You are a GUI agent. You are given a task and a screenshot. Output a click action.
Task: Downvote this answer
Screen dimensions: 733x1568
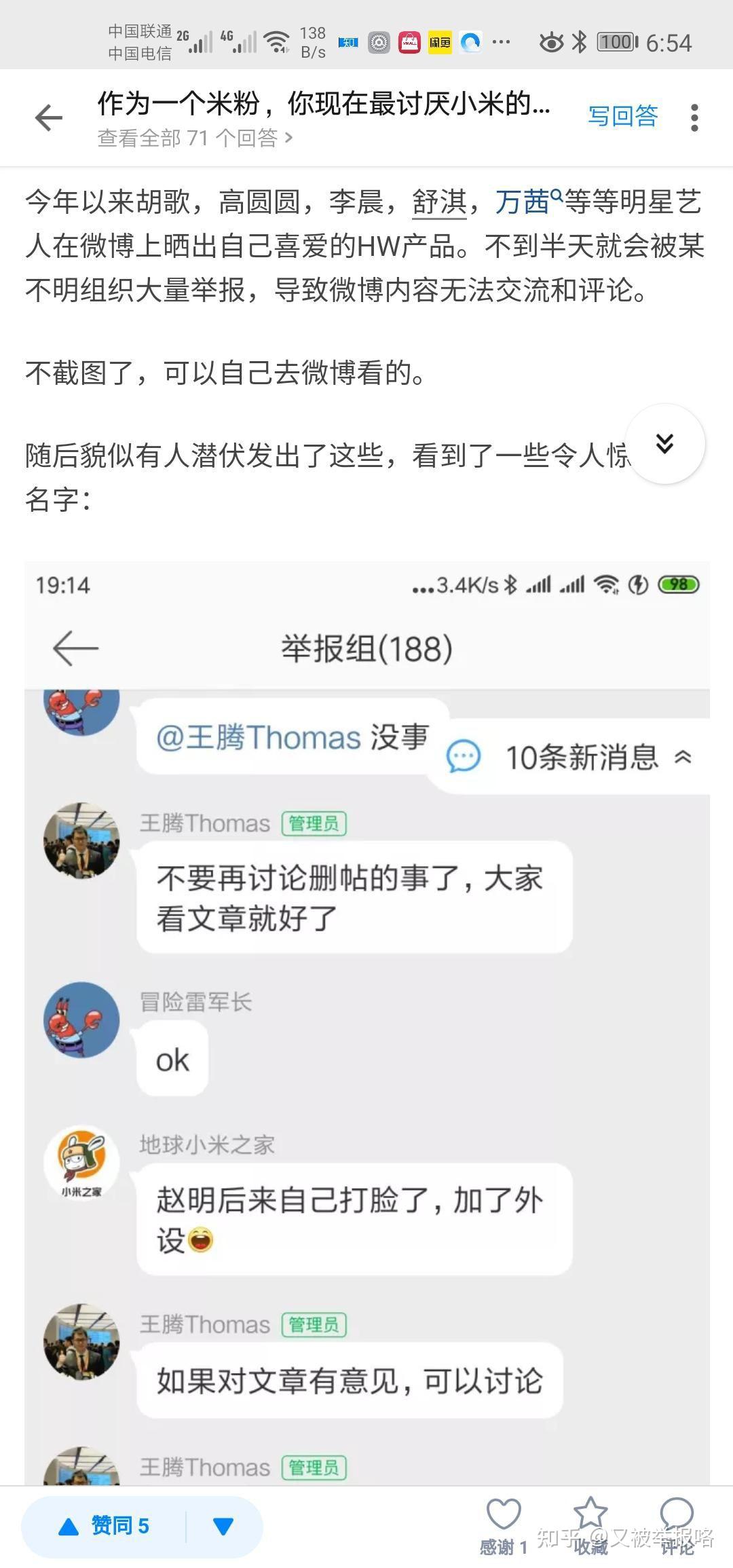coord(223,1527)
